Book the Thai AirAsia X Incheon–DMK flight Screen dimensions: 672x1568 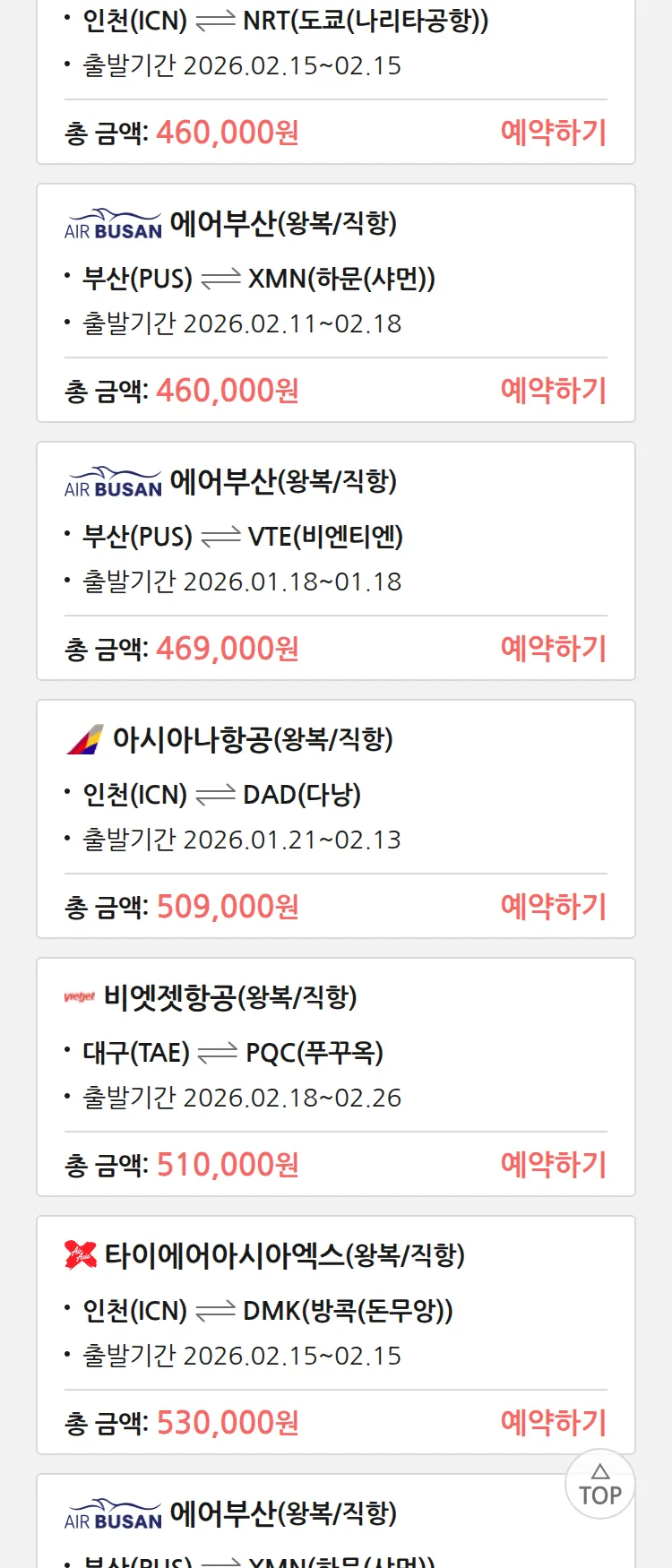pos(553,1423)
